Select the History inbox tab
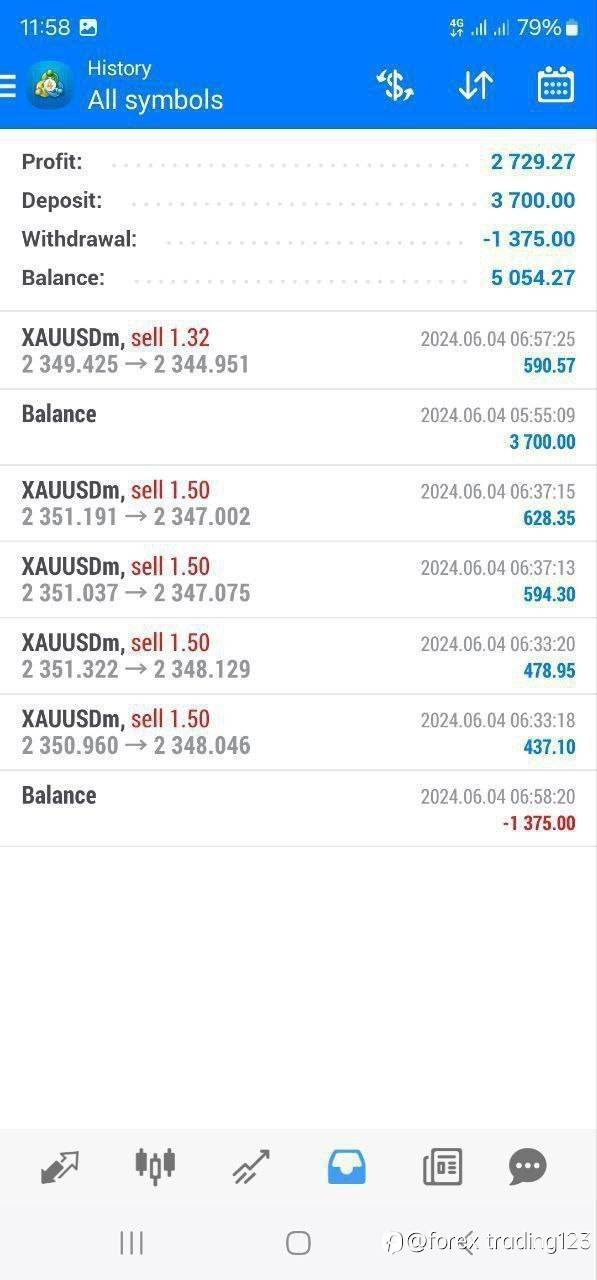Viewport: 597px width, 1280px height. 347,1166
